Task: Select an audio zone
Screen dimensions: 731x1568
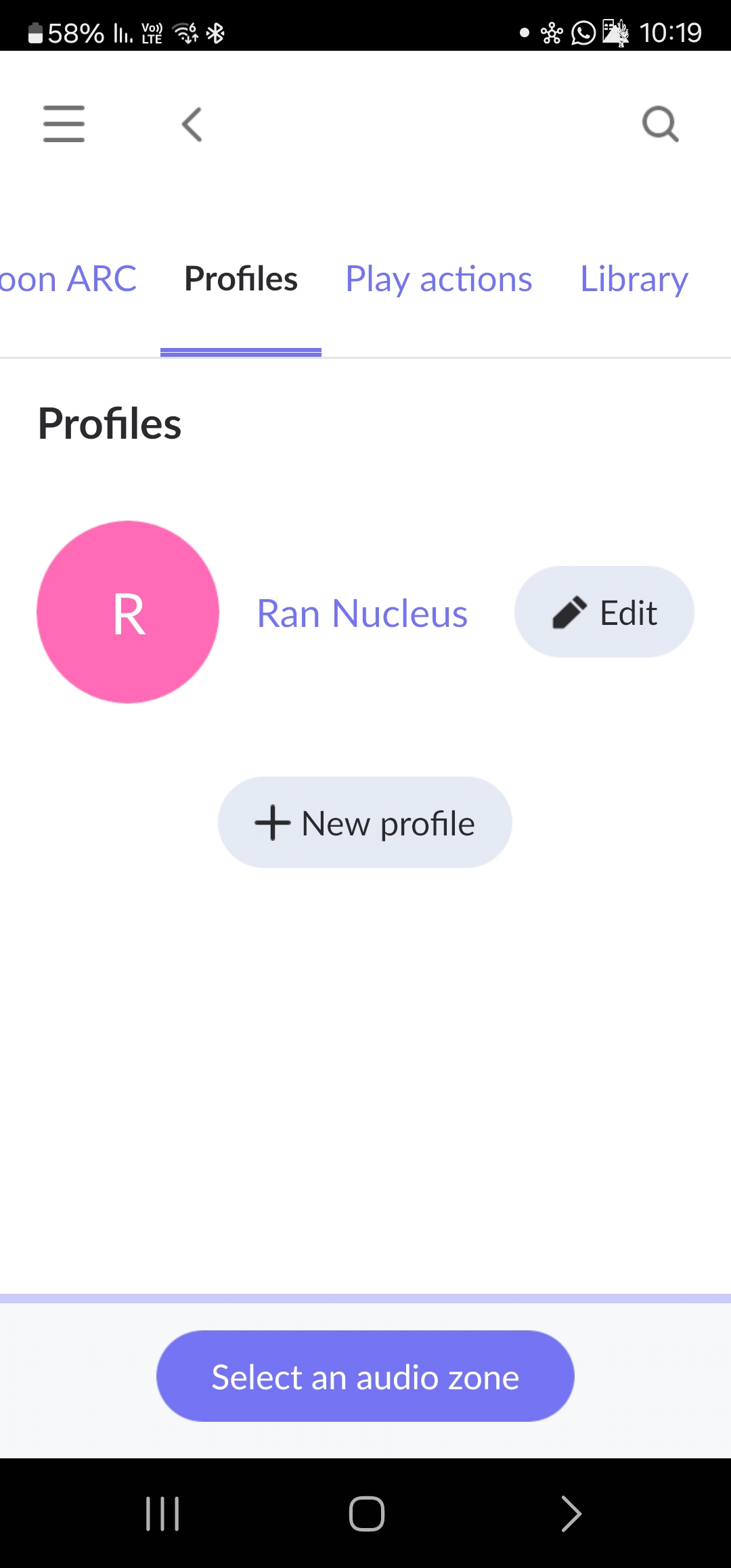Action: tap(365, 1376)
